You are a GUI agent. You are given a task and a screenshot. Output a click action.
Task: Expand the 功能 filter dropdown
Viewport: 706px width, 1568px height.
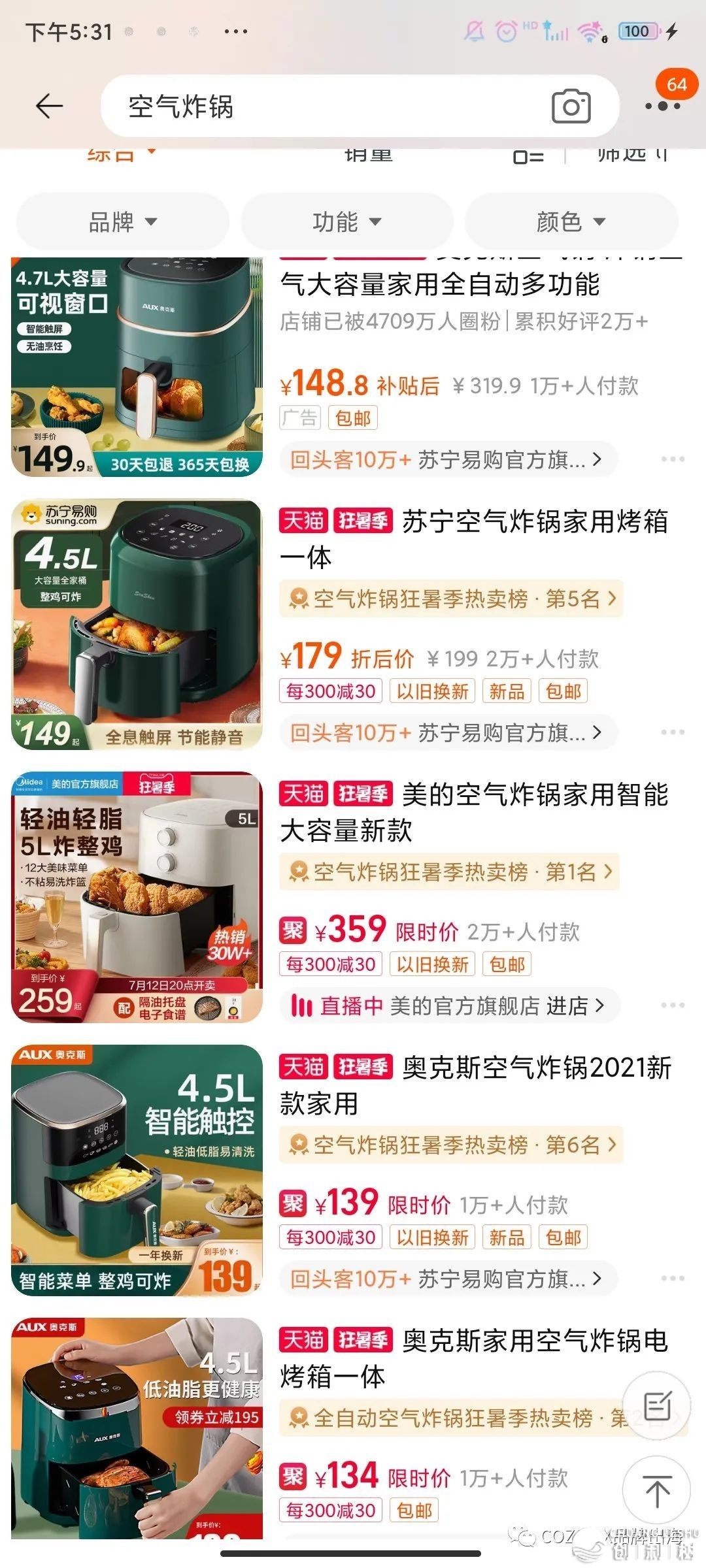[x=347, y=222]
